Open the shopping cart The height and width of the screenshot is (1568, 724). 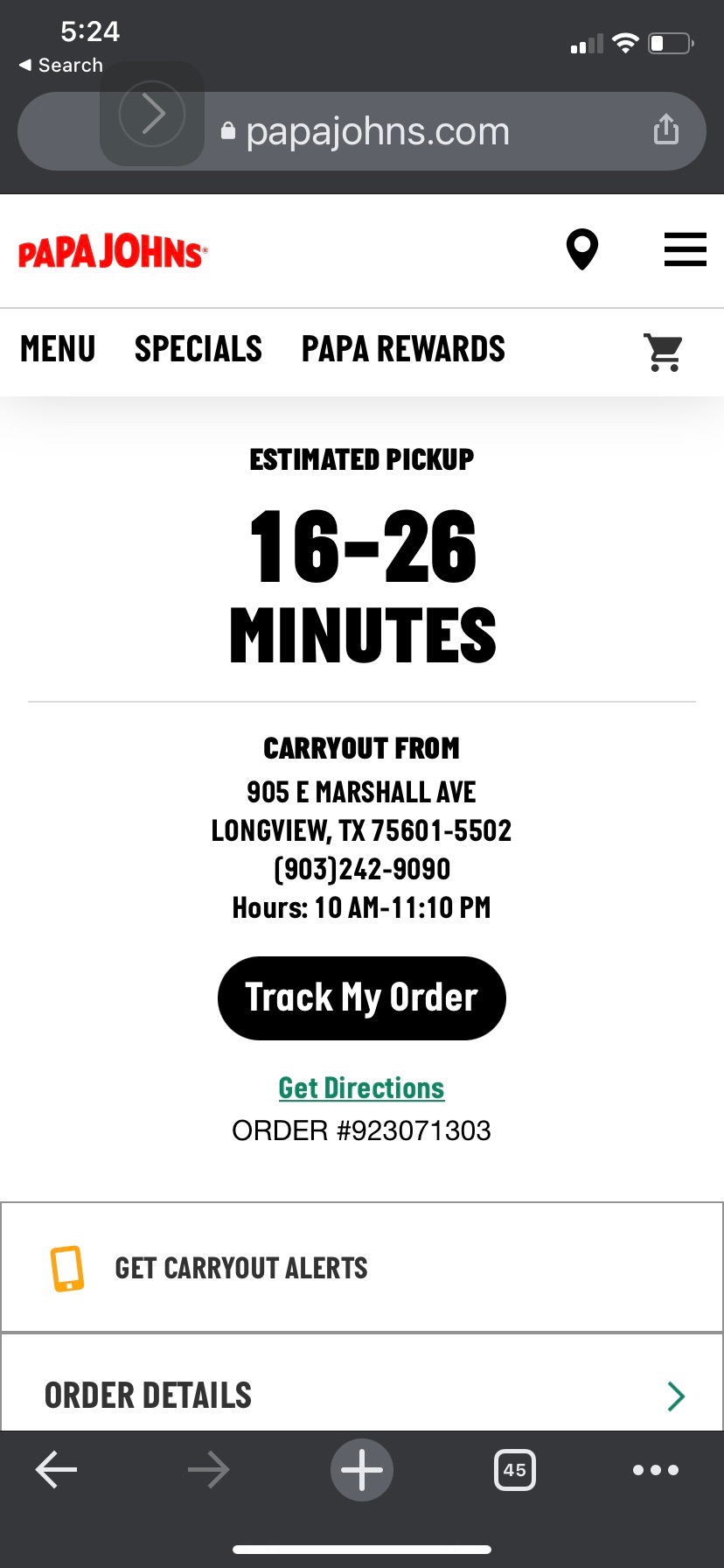coord(664,353)
